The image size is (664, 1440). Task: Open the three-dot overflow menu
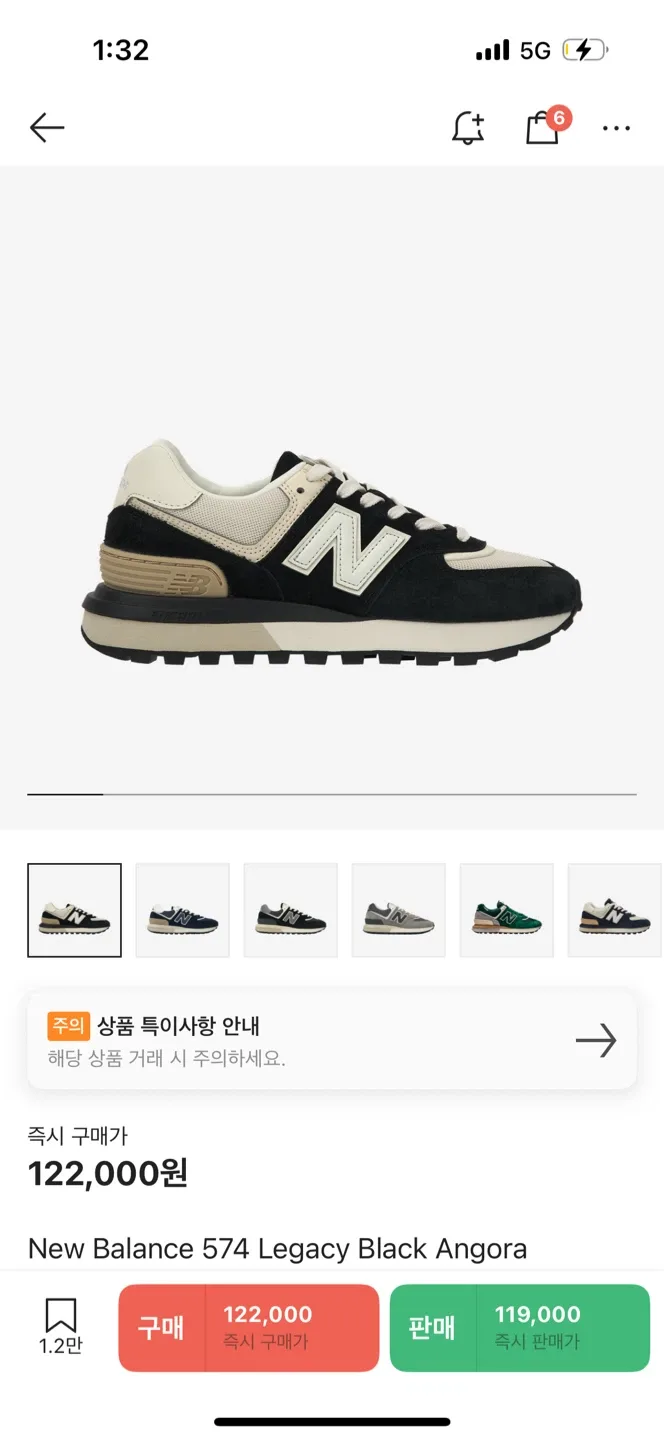(x=616, y=128)
